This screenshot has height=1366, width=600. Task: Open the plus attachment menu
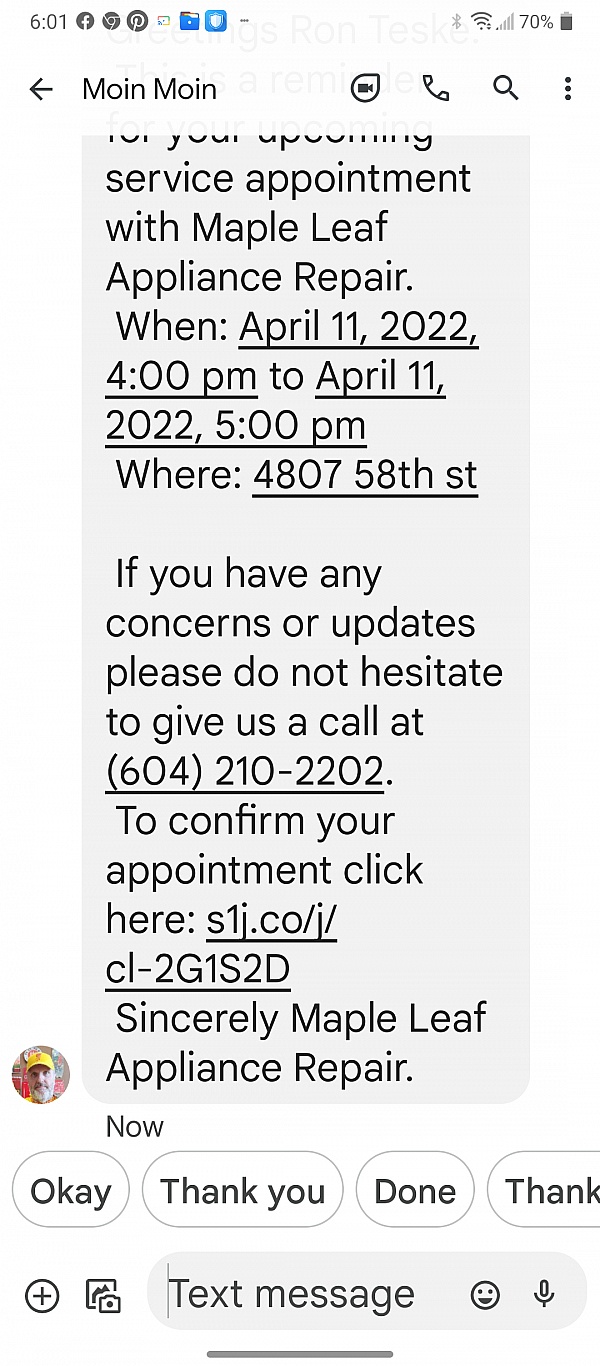42,1296
